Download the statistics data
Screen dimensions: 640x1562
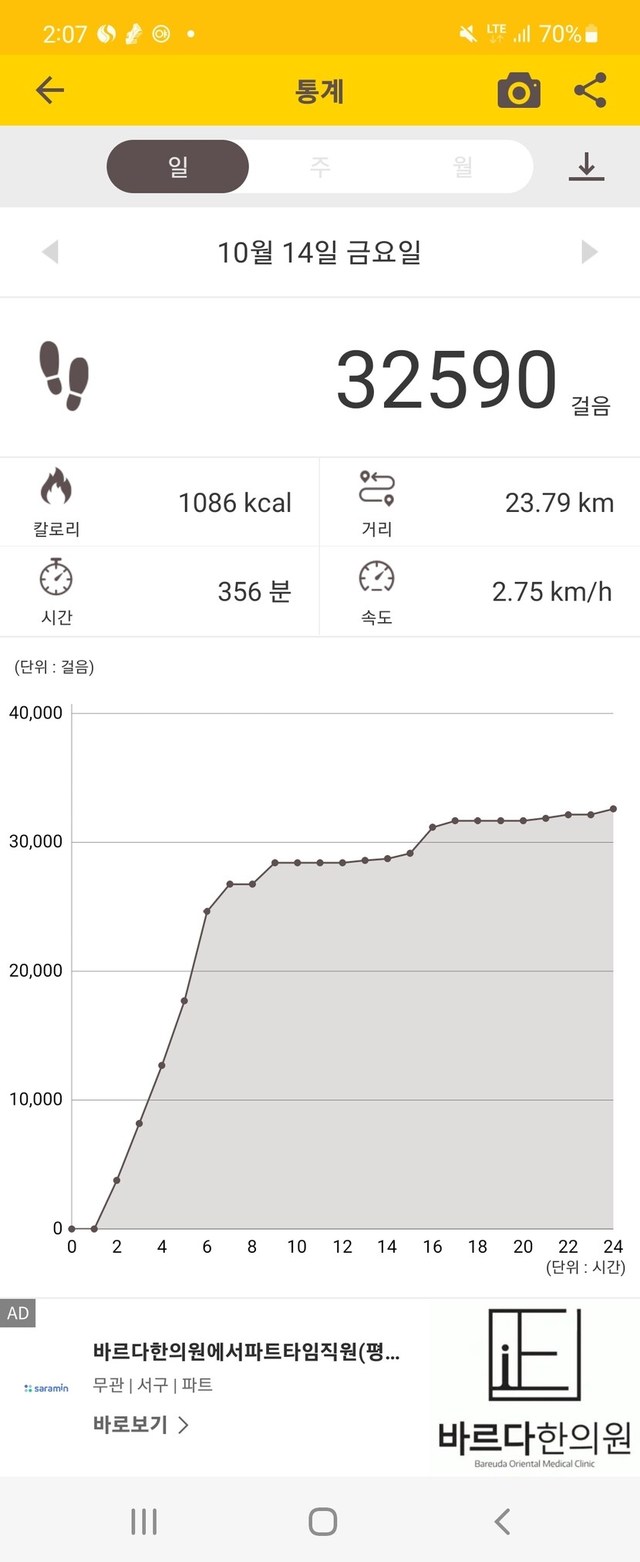[587, 167]
